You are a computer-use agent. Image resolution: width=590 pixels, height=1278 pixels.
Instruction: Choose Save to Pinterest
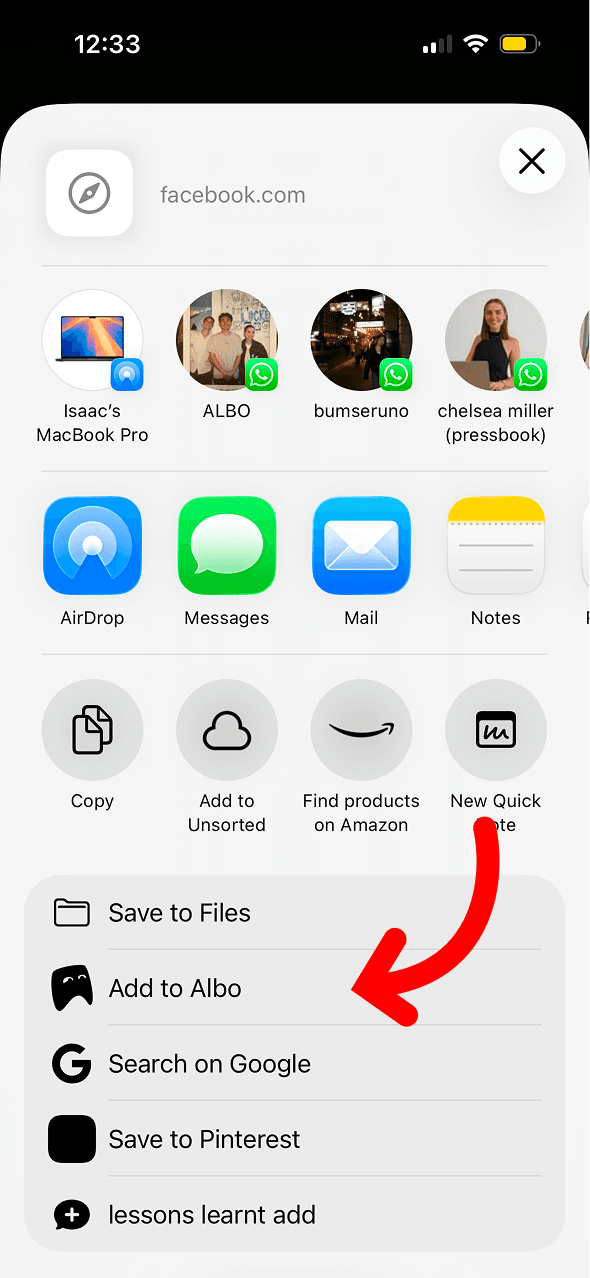click(x=295, y=1139)
